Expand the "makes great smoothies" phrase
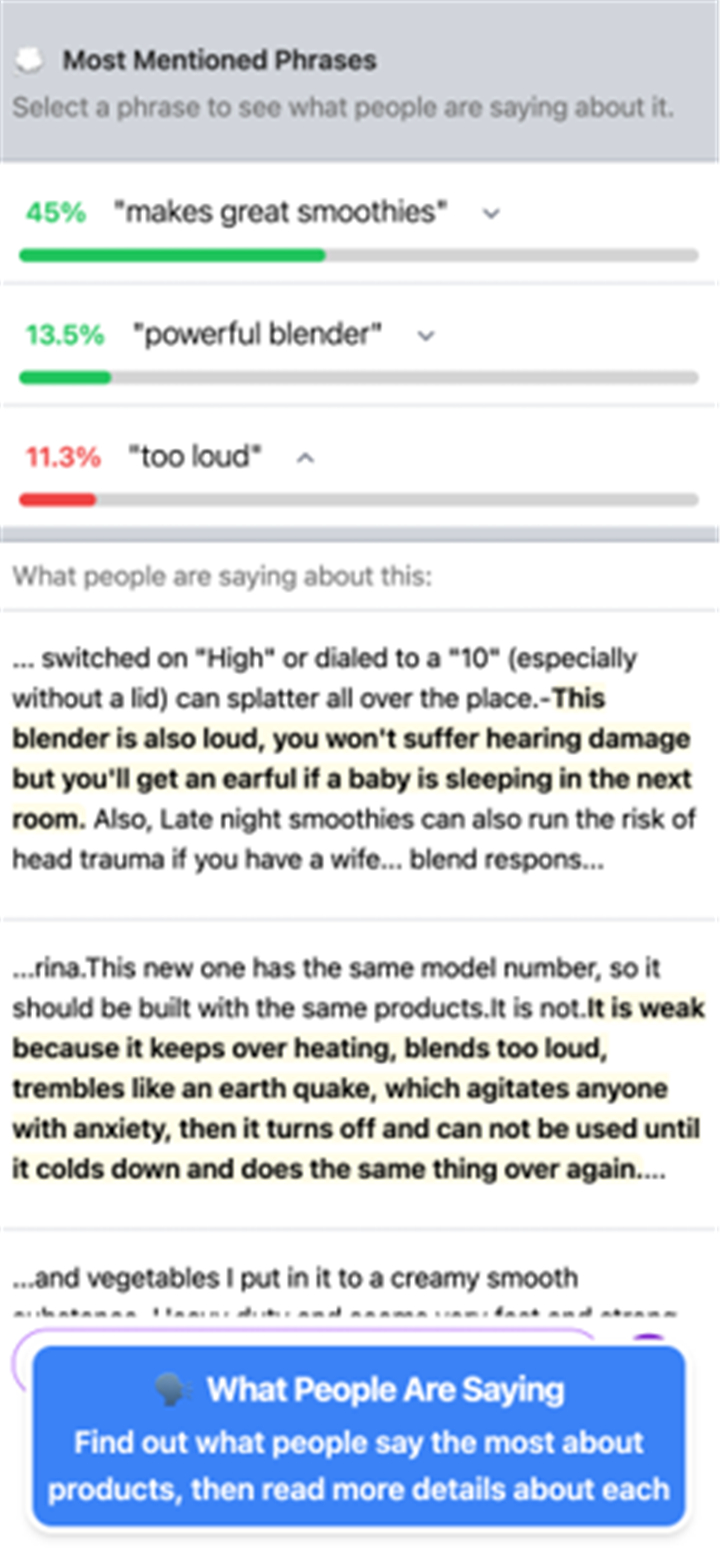This screenshot has width=720, height=1561. click(x=490, y=213)
